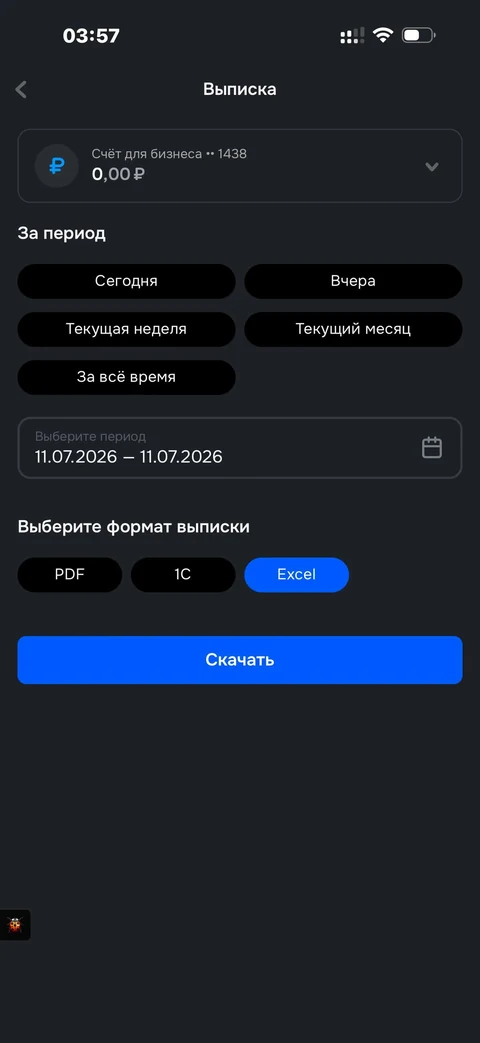Image resolution: width=480 pixels, height=1043 pixels.
Task: Select the Excel format chip
Action: click(x=297, y=575)
